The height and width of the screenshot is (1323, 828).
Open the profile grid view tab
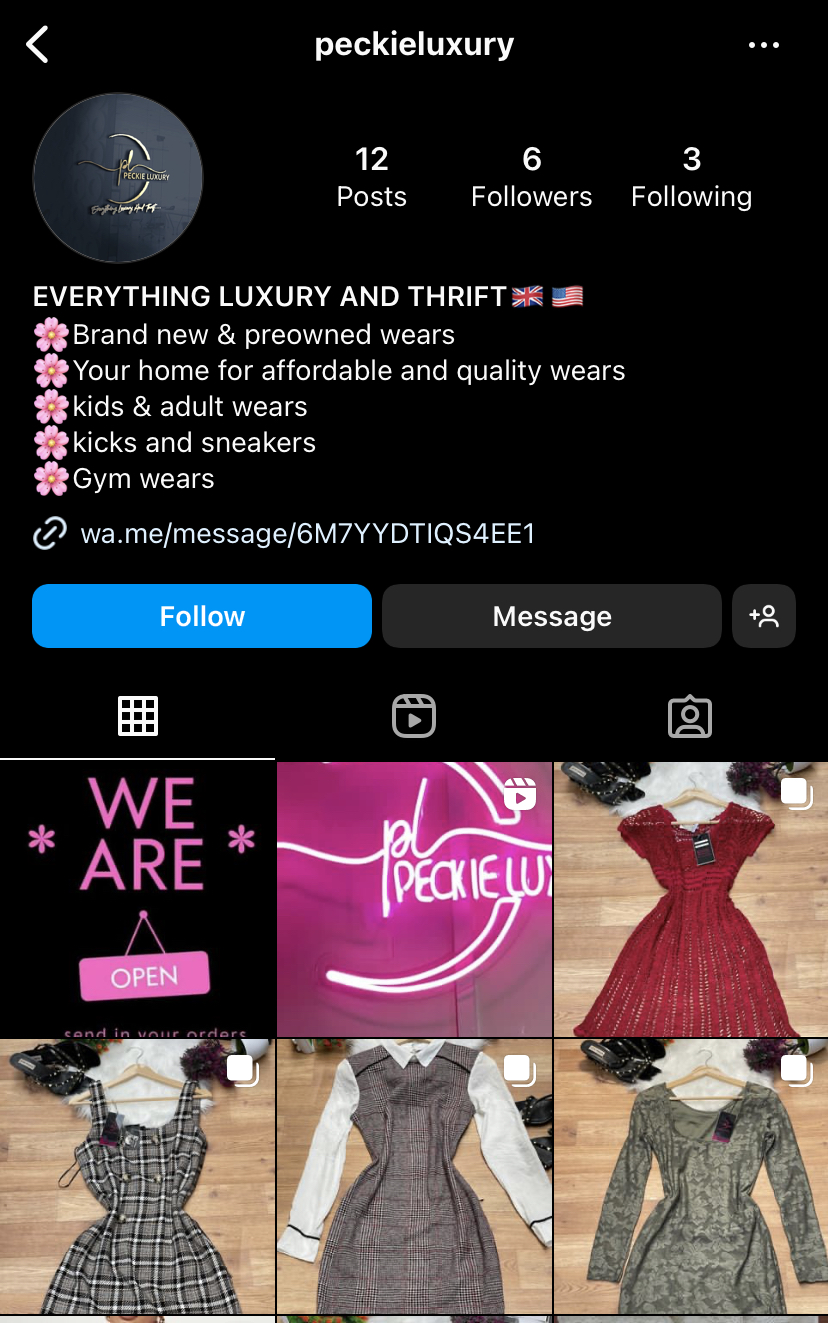(138, 715)
